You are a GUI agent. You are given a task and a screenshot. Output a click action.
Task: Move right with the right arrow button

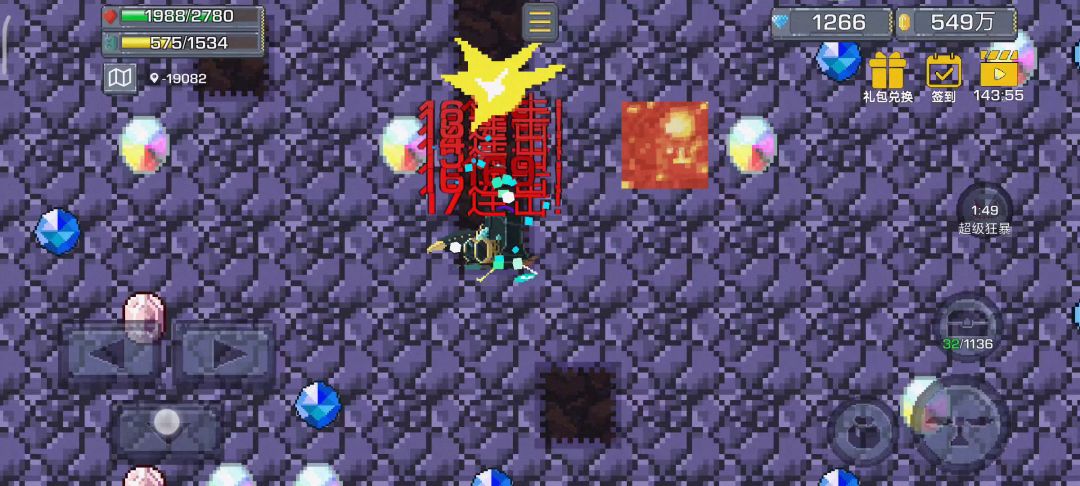pos(224,353)
